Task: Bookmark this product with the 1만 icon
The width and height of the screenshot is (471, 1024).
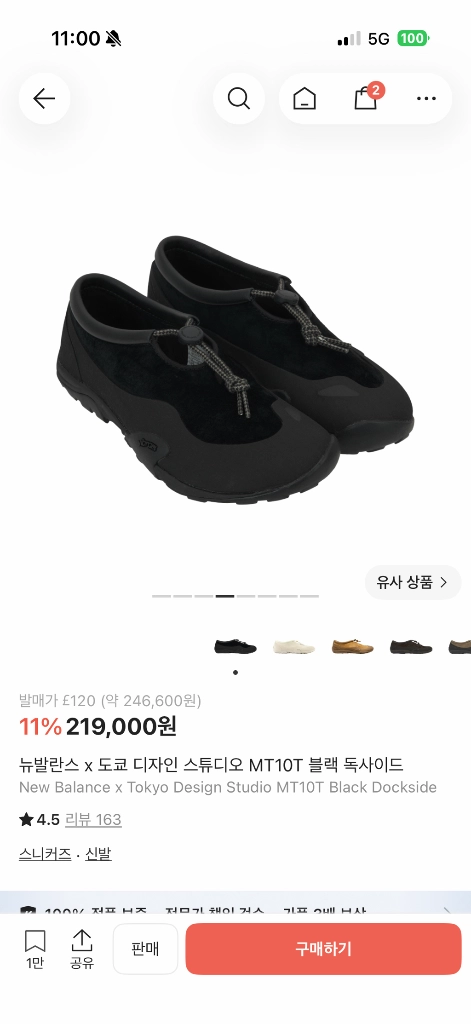Action: 35,949
